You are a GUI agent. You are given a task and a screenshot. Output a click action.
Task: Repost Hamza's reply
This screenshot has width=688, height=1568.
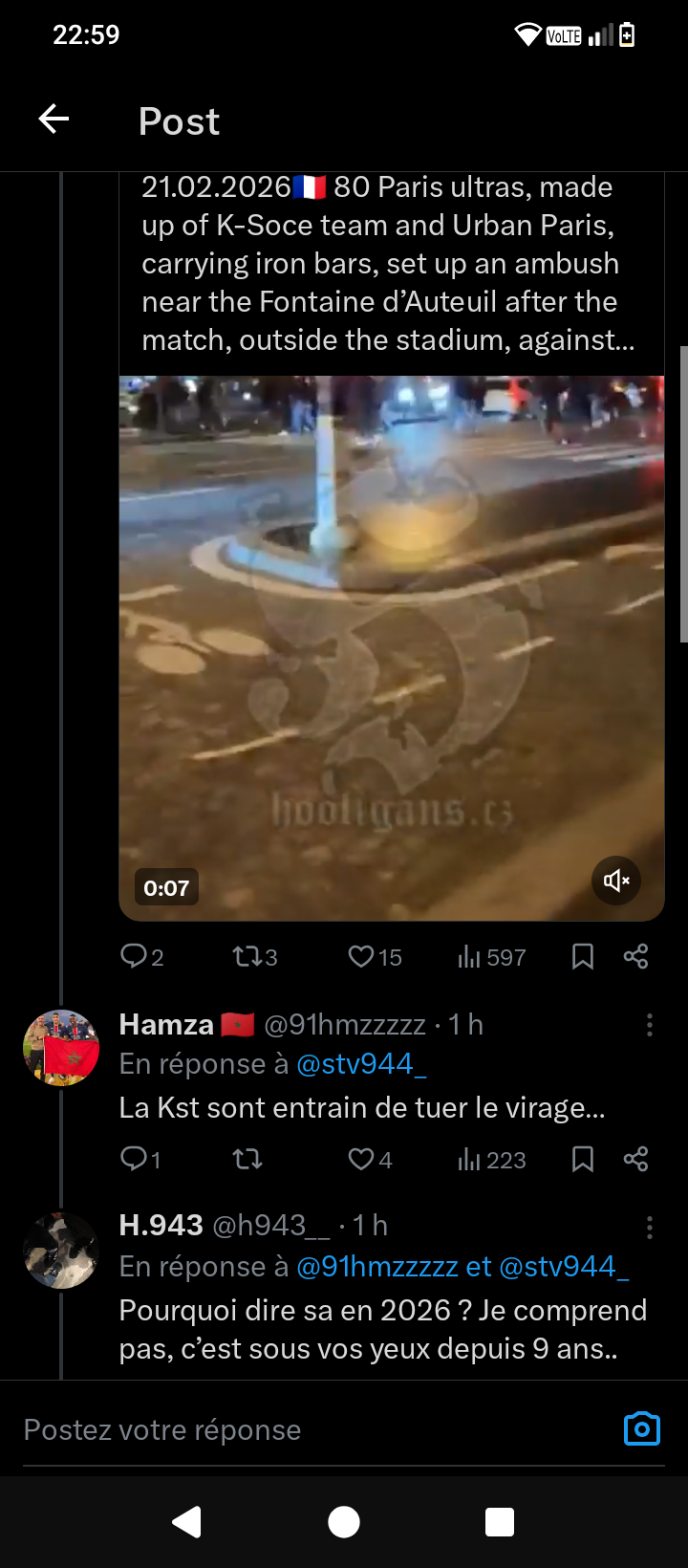[247, 1159]
